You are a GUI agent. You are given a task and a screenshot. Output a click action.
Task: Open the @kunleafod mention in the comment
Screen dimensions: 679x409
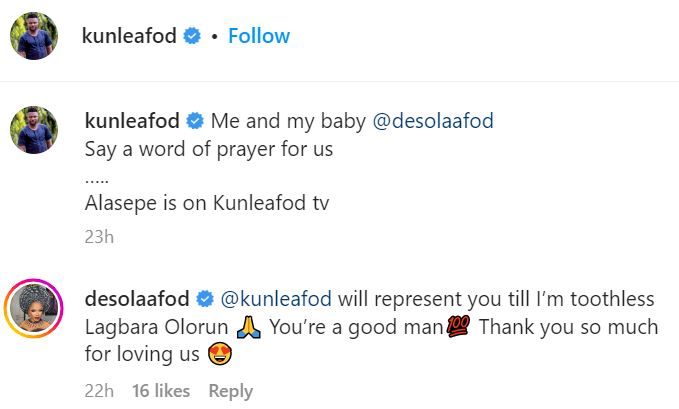pyautogui.click(x=275, y=299)
